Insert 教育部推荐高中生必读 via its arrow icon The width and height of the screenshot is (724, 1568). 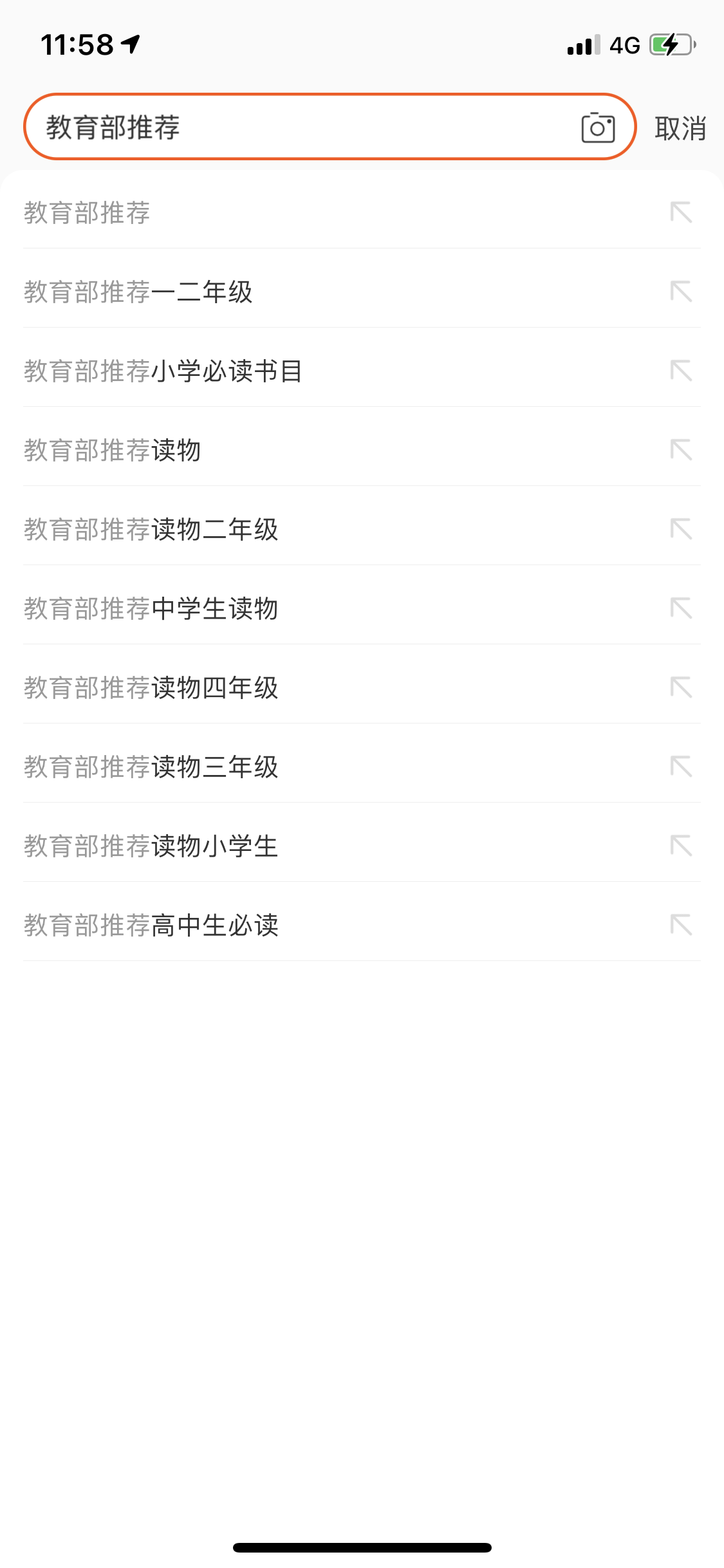click(x=681, y=925)
